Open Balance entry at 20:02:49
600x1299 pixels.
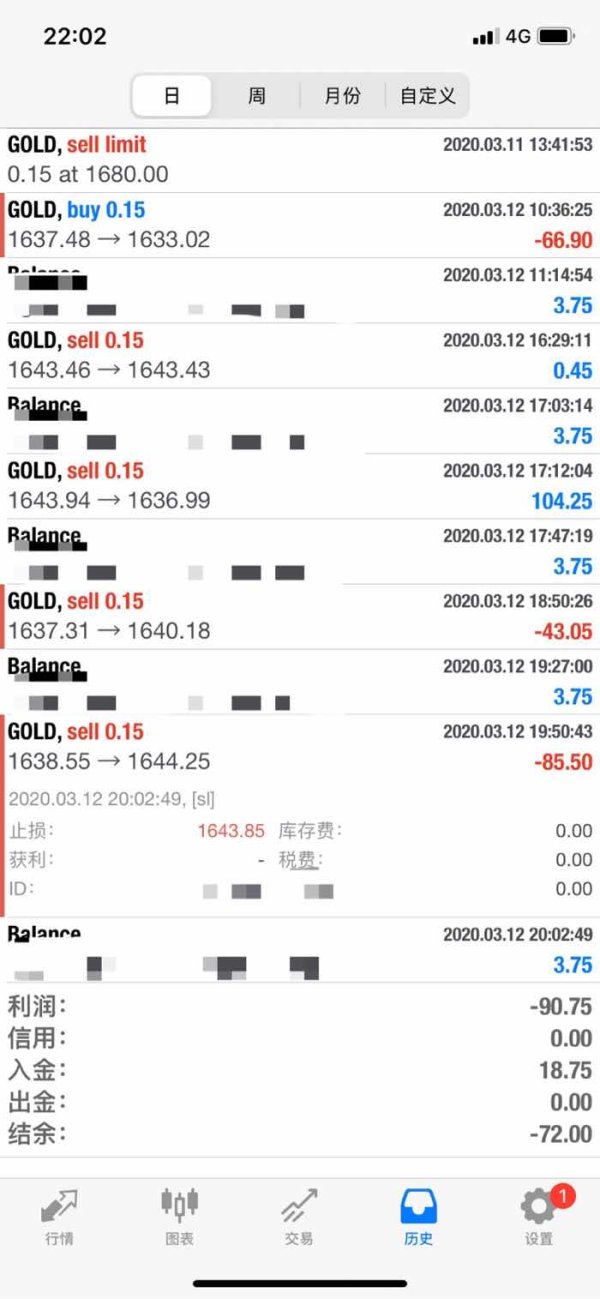click(300, 950)
